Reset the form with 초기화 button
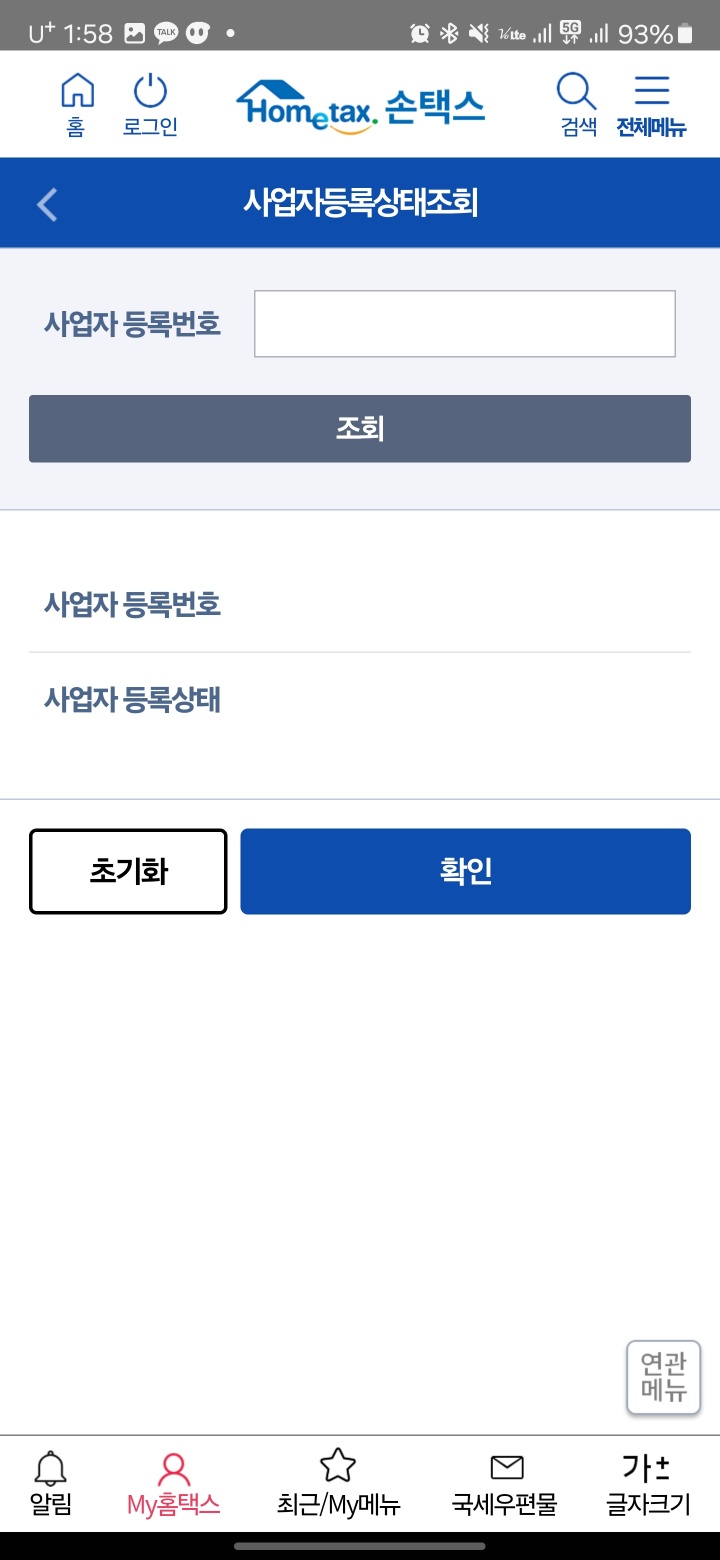The image size is (720, 1560). point(127,870)
